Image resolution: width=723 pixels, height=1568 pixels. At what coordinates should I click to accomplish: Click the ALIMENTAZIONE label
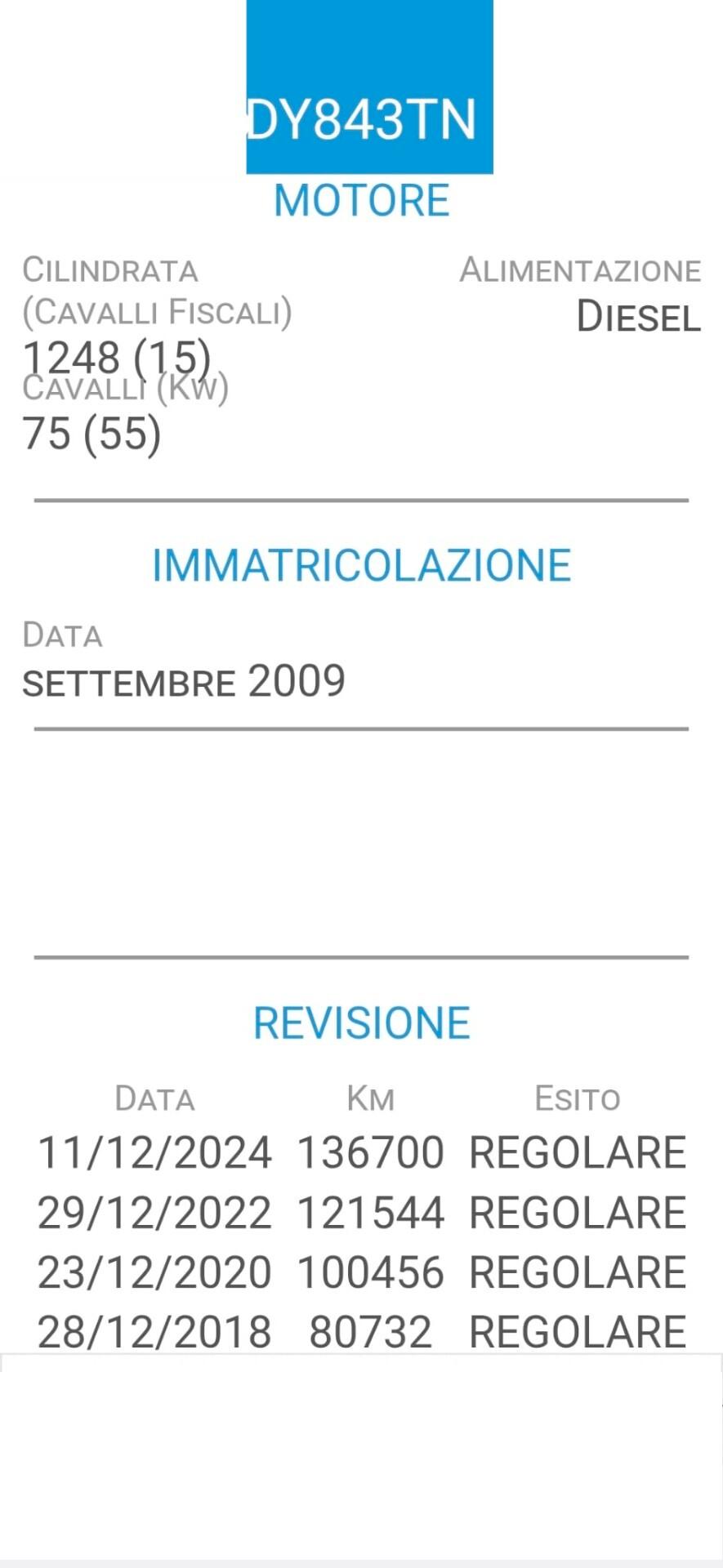pos(582,269)
